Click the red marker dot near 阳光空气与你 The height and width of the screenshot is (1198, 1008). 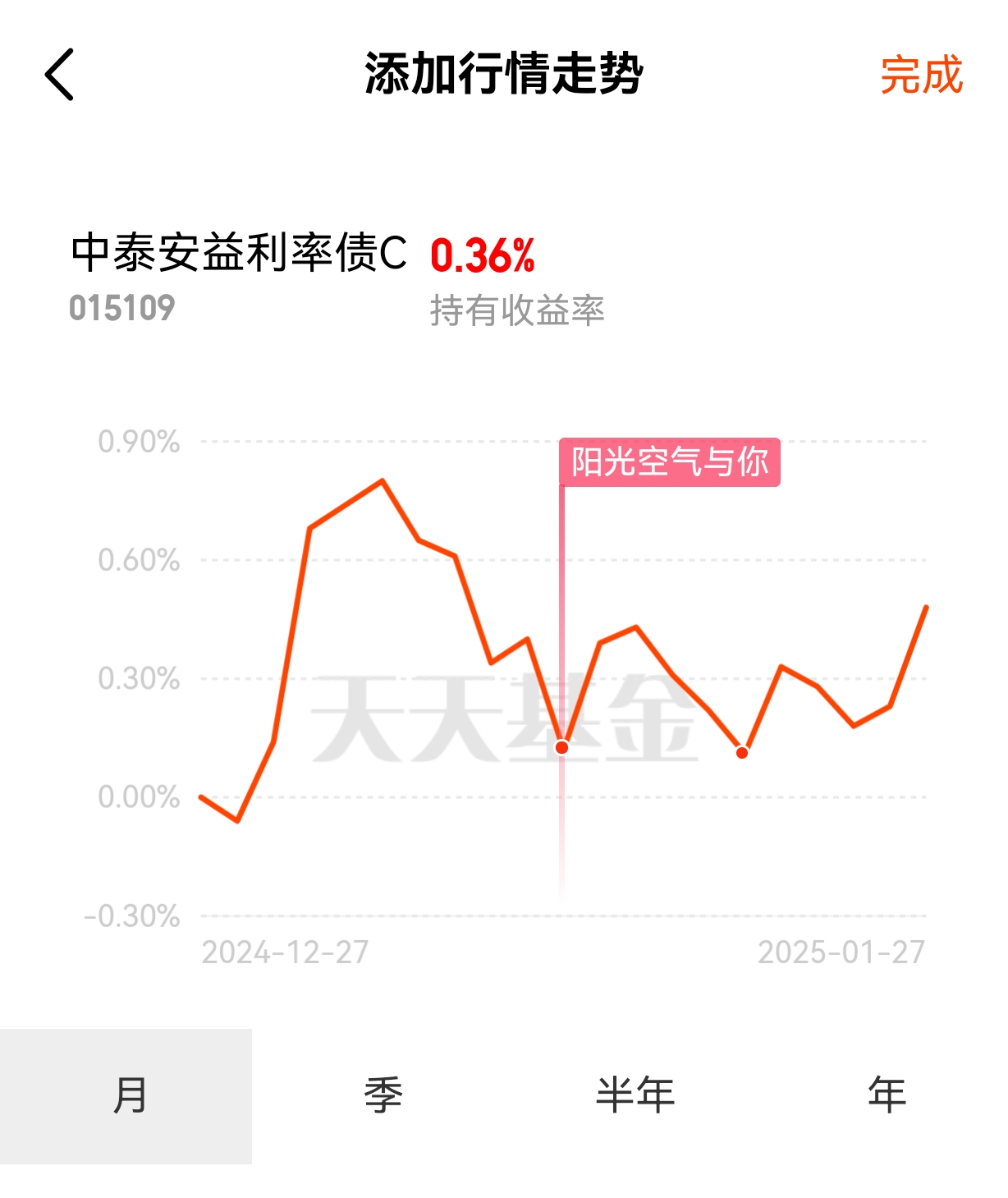point(561,747)
